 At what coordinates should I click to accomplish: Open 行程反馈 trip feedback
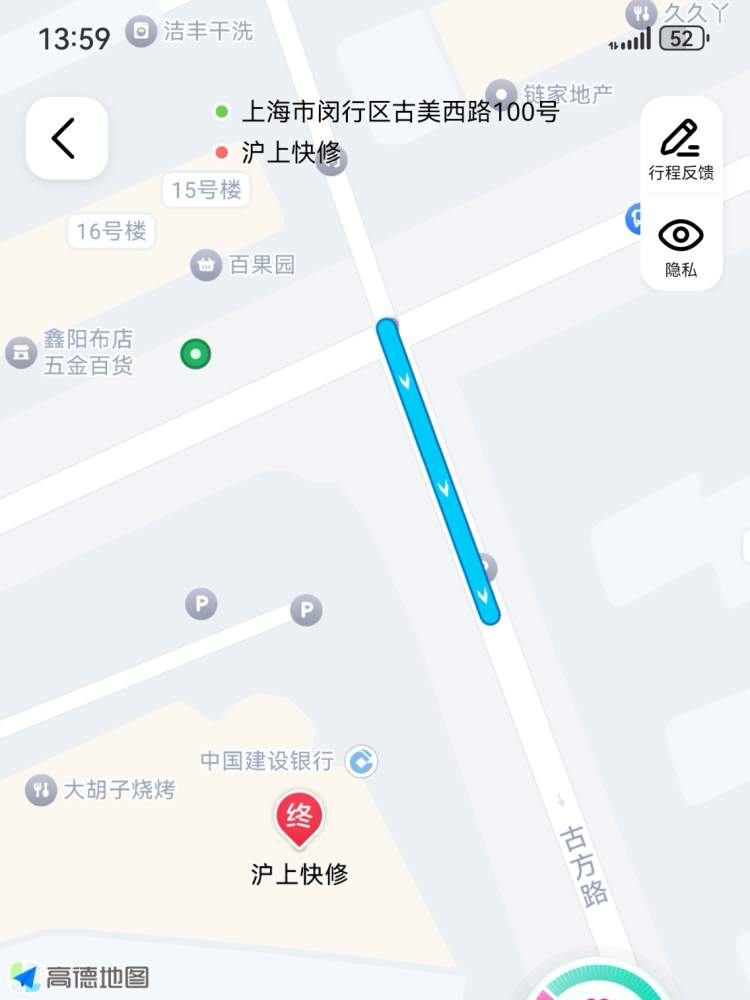pyautogui.click(x=681, y=148)
